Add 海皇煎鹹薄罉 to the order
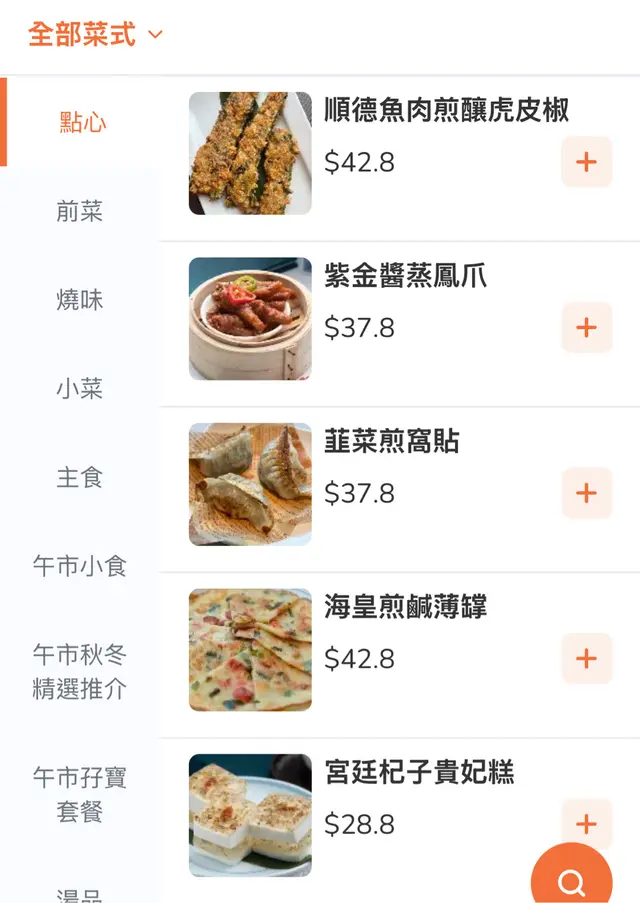The width and height of the screenshot is (640, 903). [586, 659]
